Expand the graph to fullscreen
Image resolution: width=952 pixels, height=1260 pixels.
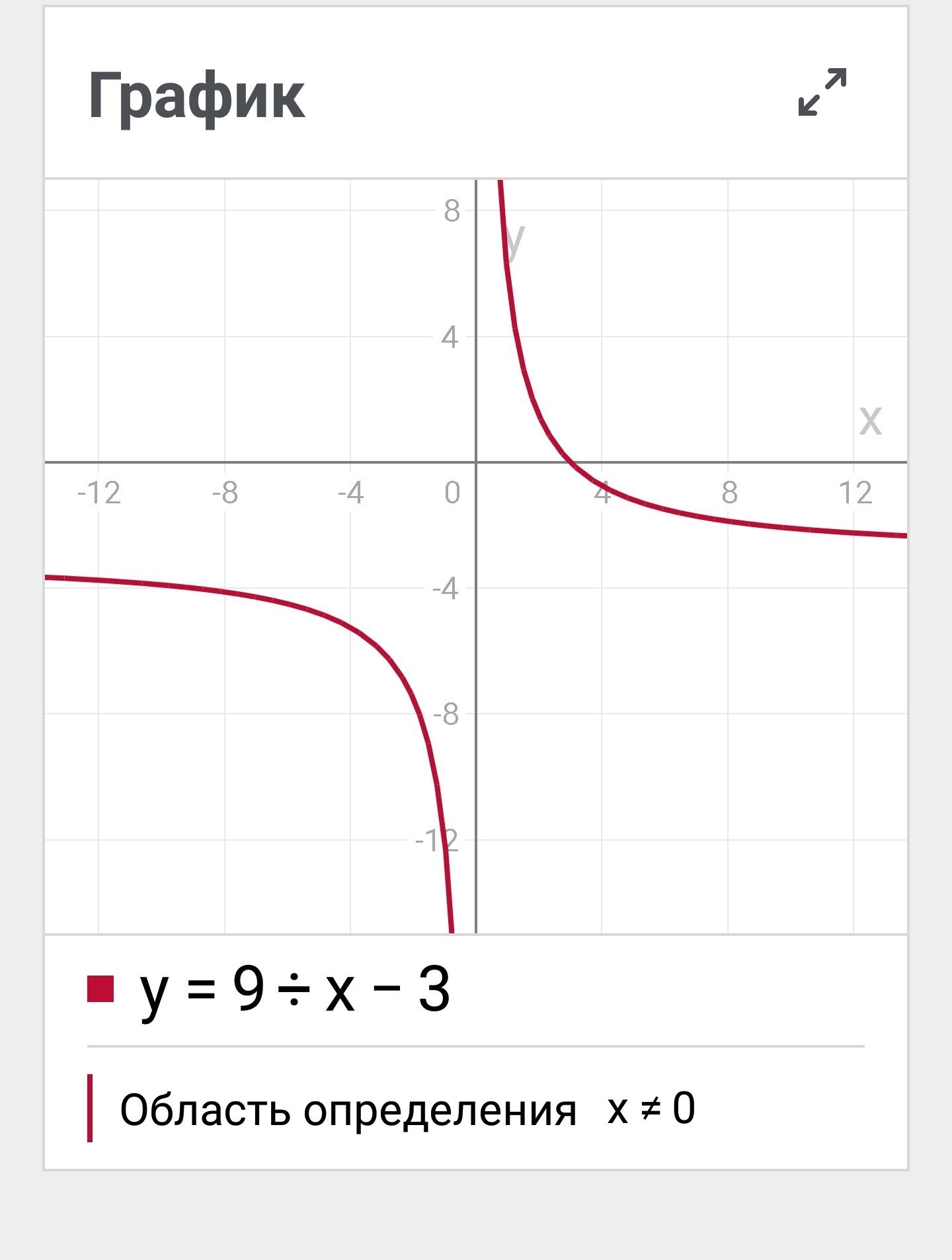(x=822, y=92)
